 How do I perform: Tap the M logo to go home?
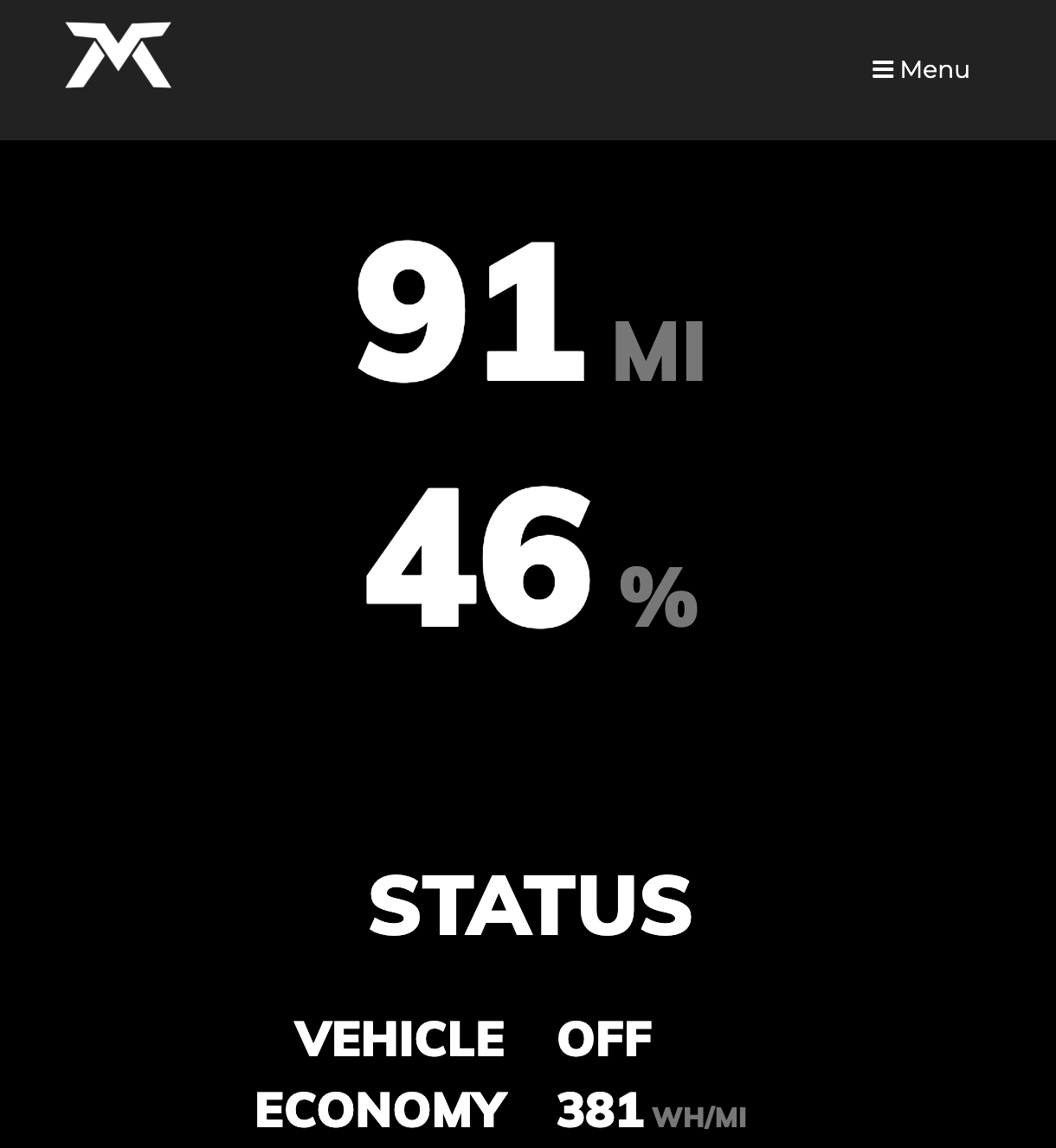(119, 55)
